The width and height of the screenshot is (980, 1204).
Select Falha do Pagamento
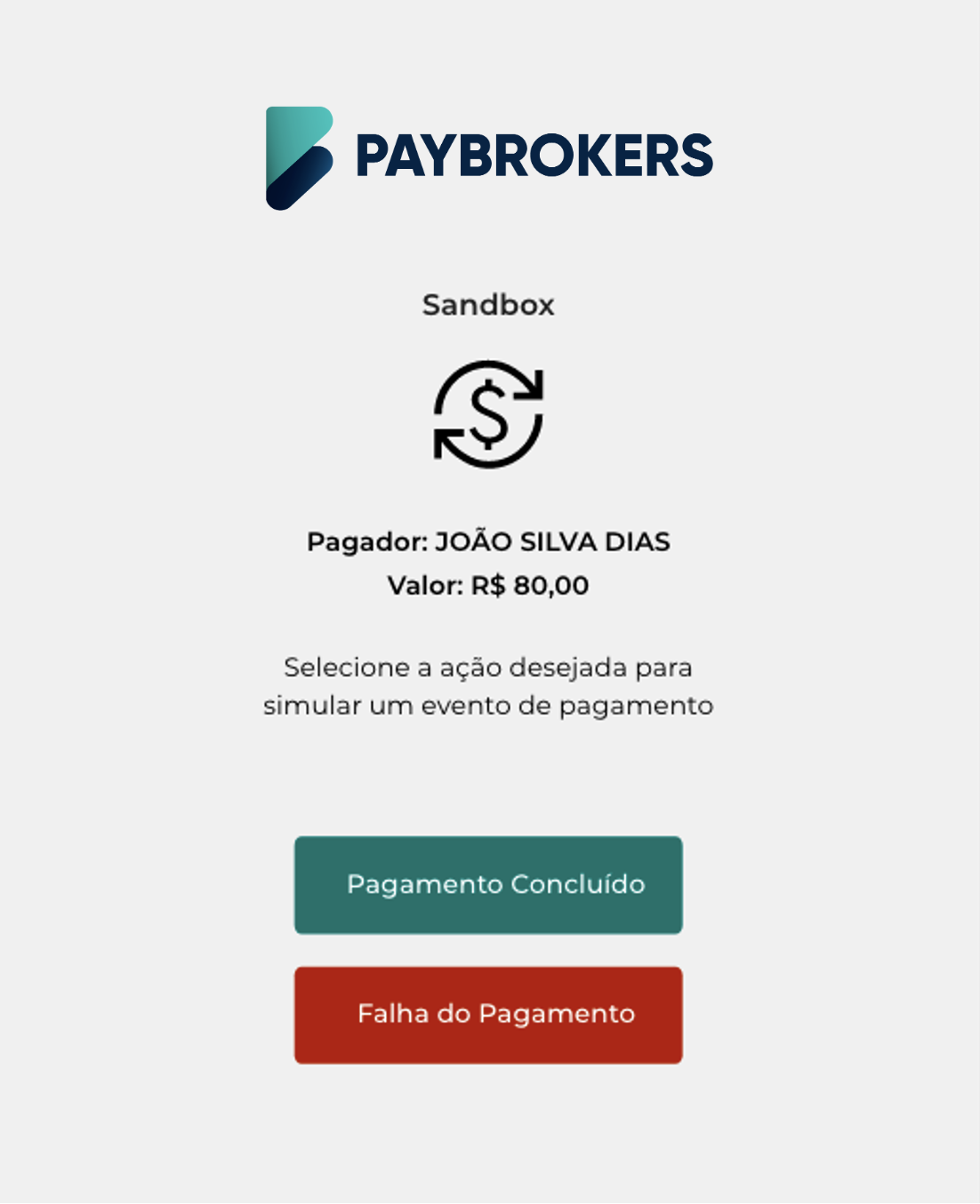tap(488, 1015)
